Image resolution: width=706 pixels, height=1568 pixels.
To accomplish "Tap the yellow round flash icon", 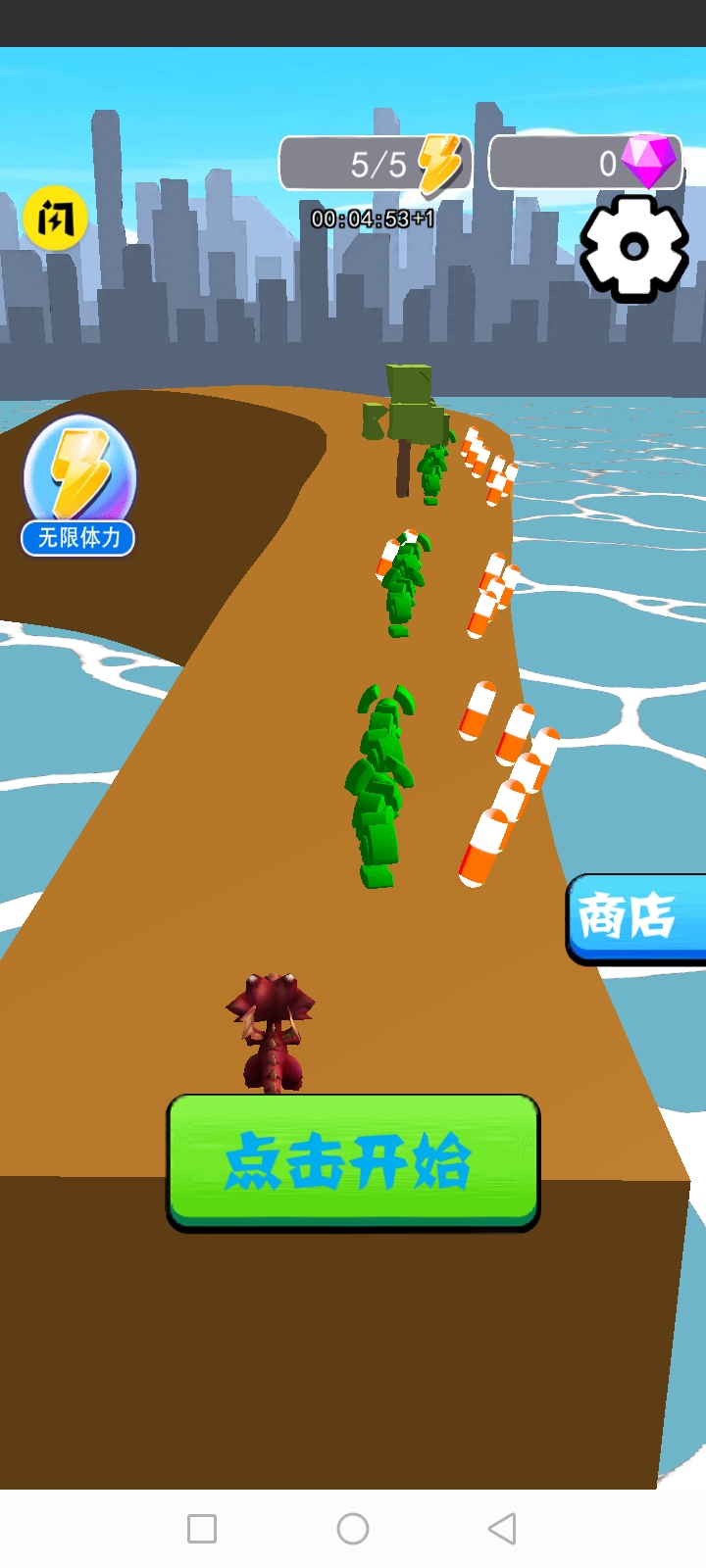I will [55, 219].
